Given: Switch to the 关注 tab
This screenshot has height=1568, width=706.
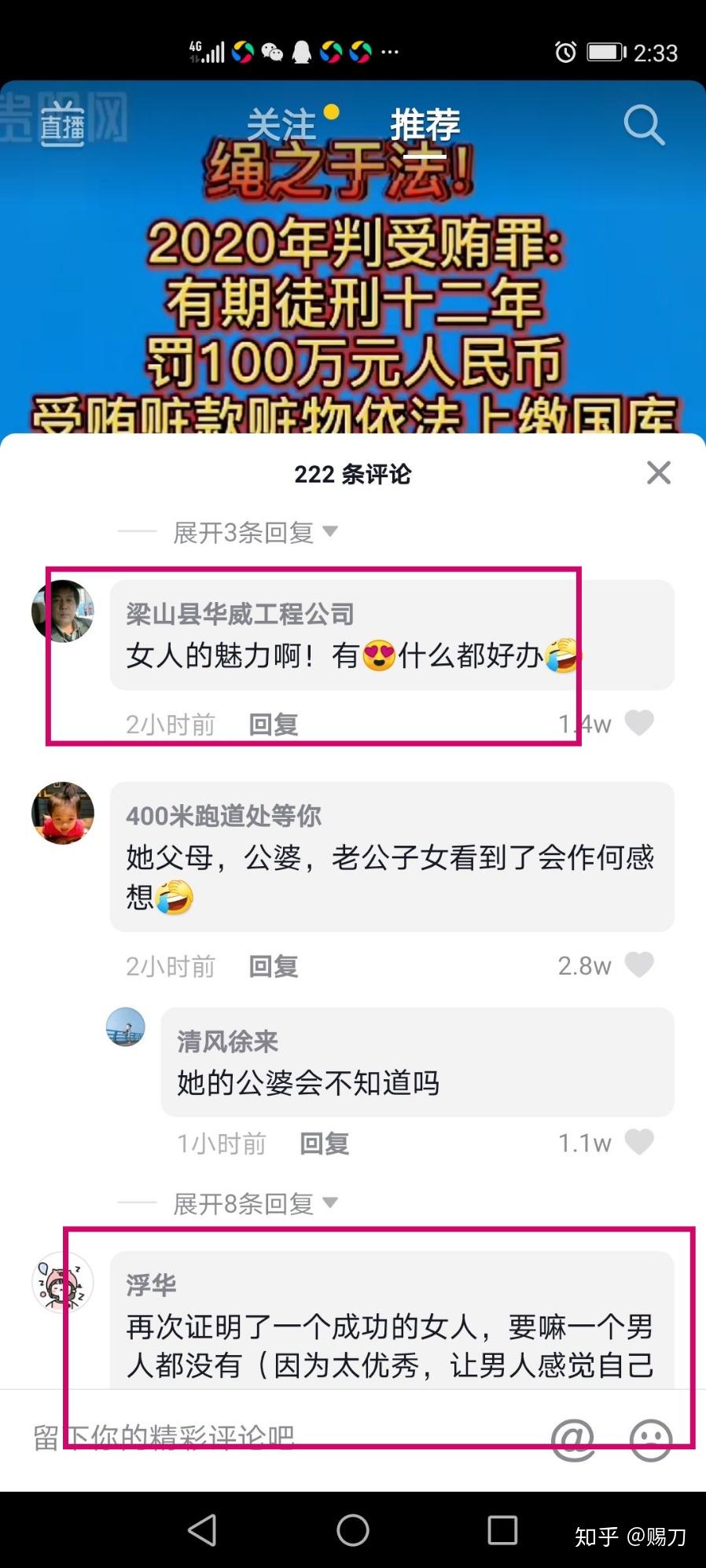Looking at the screenshot, I should click(x=281, y=125).
